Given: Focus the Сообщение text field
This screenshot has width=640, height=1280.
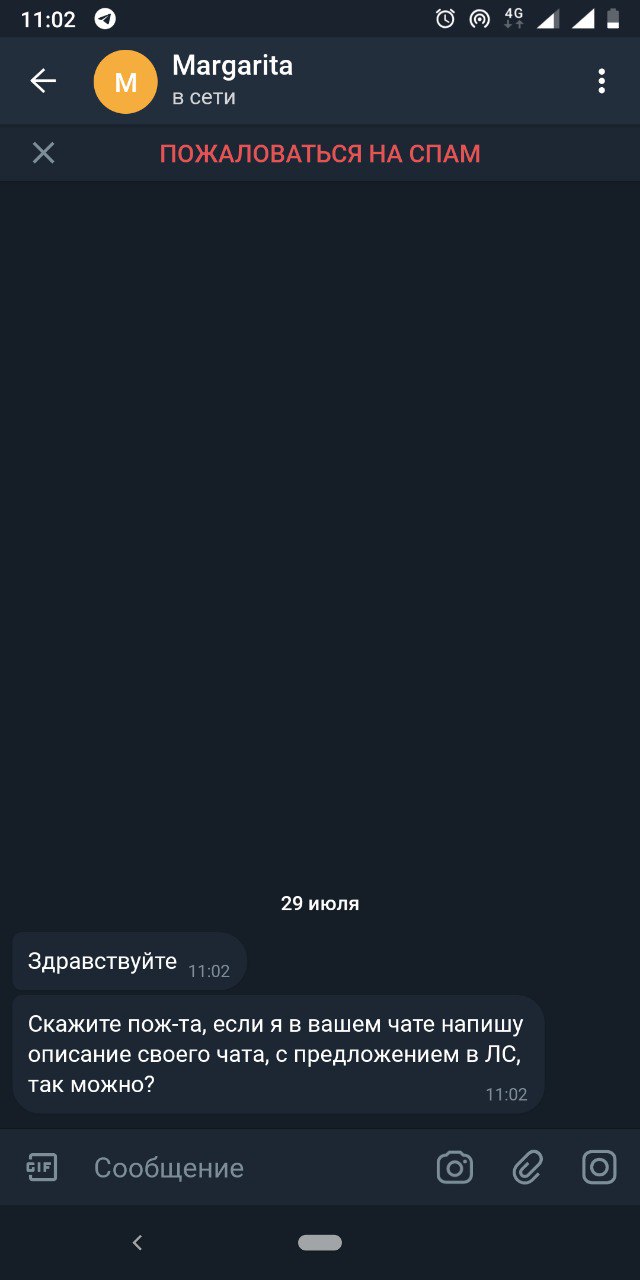Looking at the screenshot, I should [x=250, y=1168].
